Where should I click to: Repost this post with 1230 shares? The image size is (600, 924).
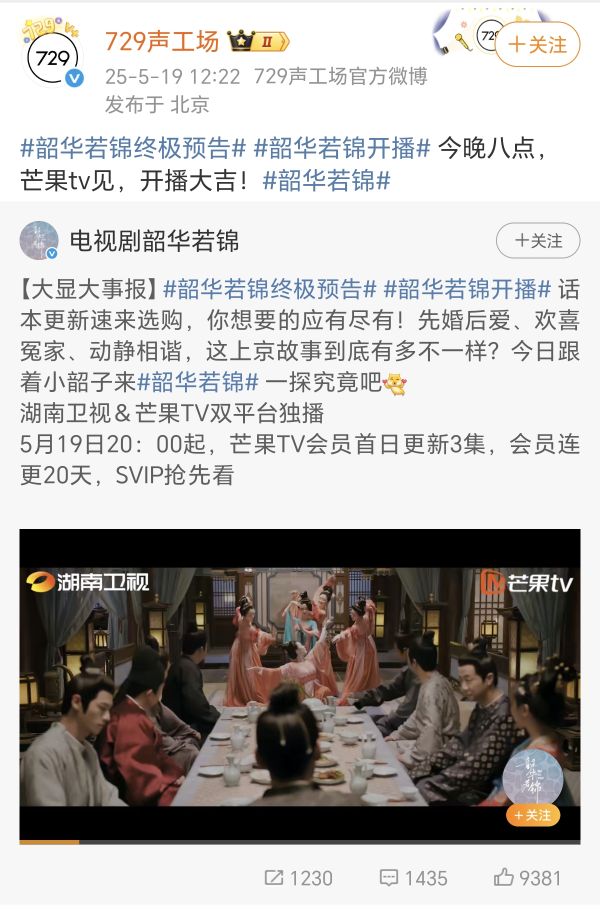[298, 878]
